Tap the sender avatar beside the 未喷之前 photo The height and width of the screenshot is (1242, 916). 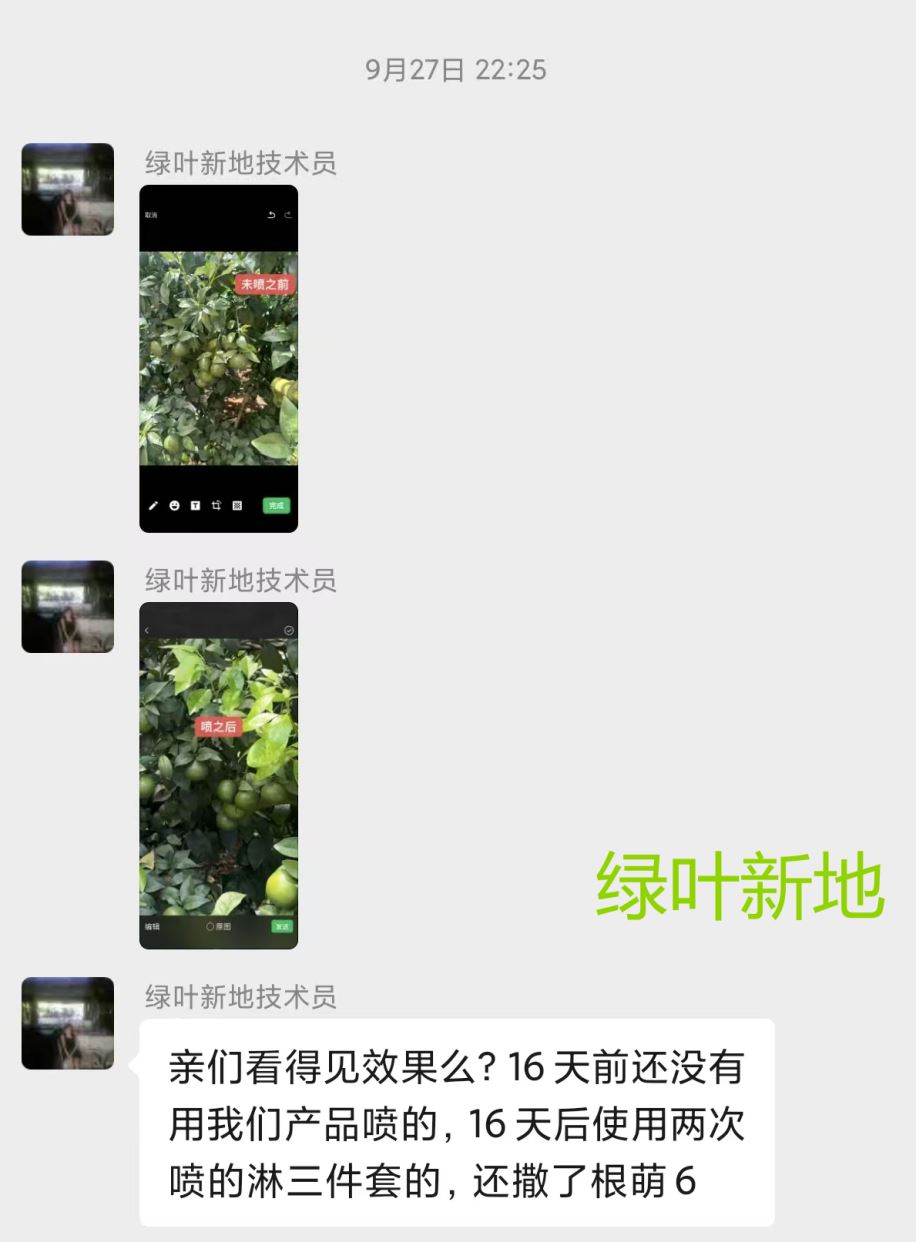(68, 190)
